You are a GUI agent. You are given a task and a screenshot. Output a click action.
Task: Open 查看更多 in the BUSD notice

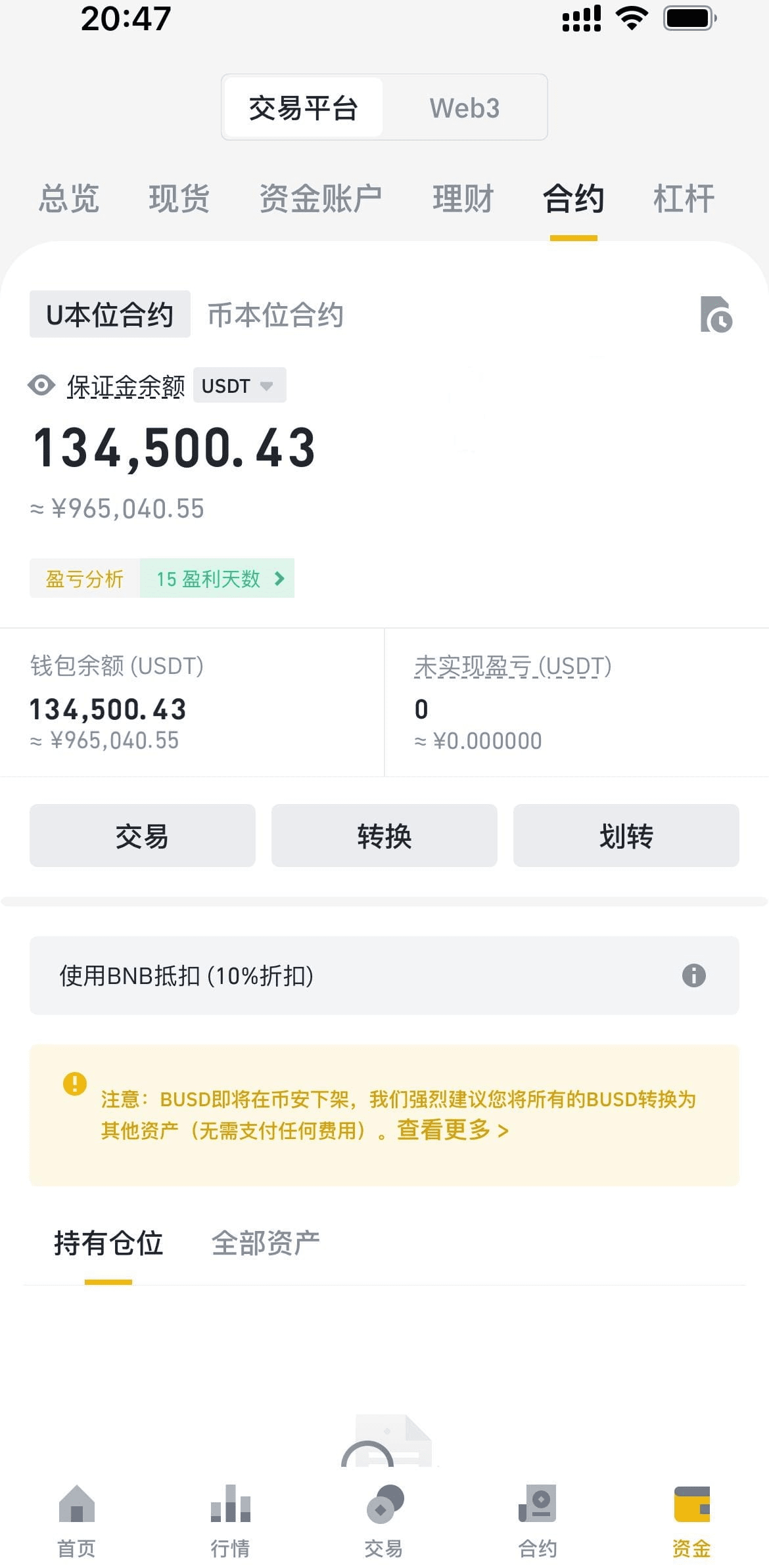tap(452, 1131)
